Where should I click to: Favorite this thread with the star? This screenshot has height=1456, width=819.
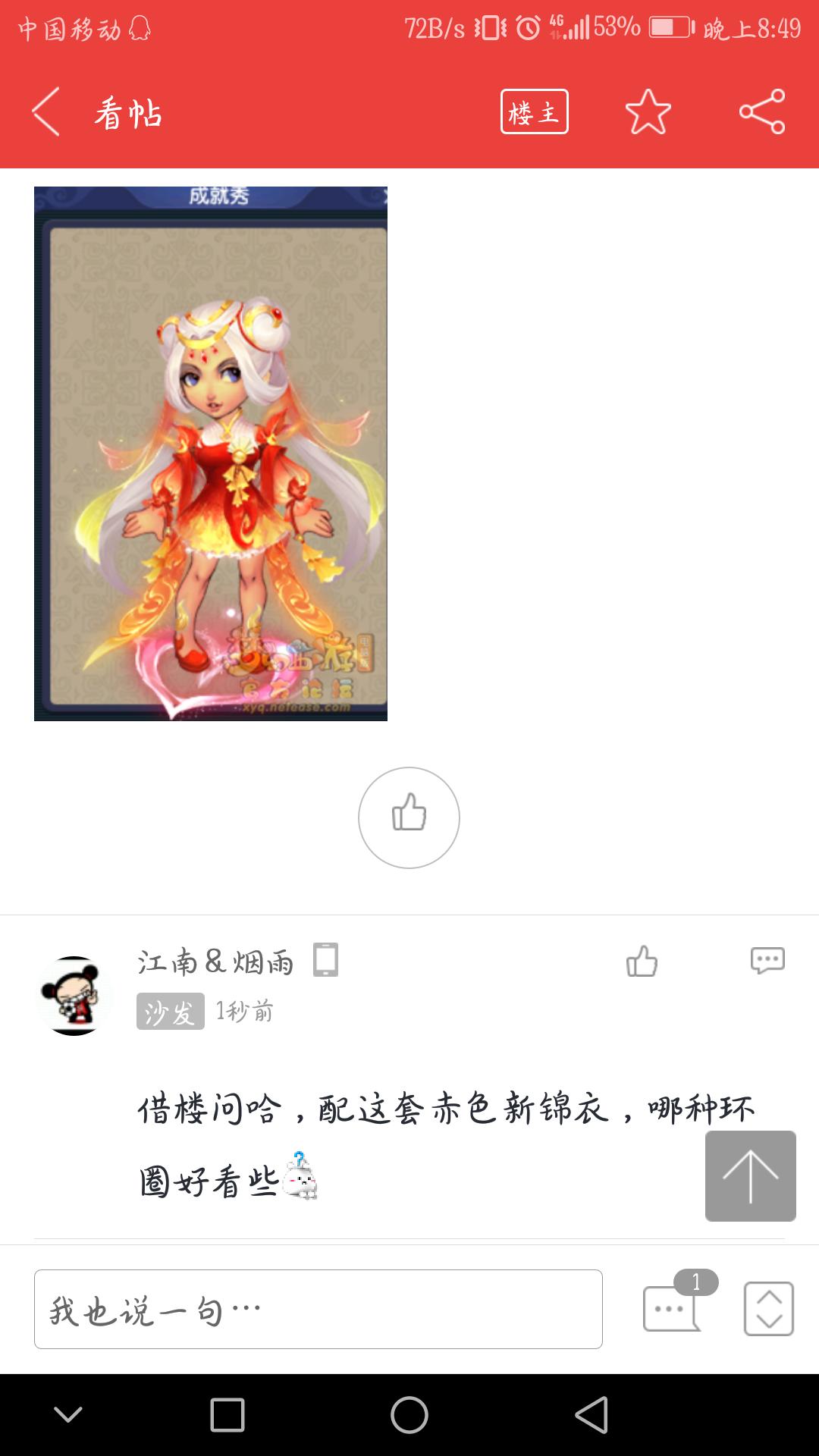coord(648,112)
